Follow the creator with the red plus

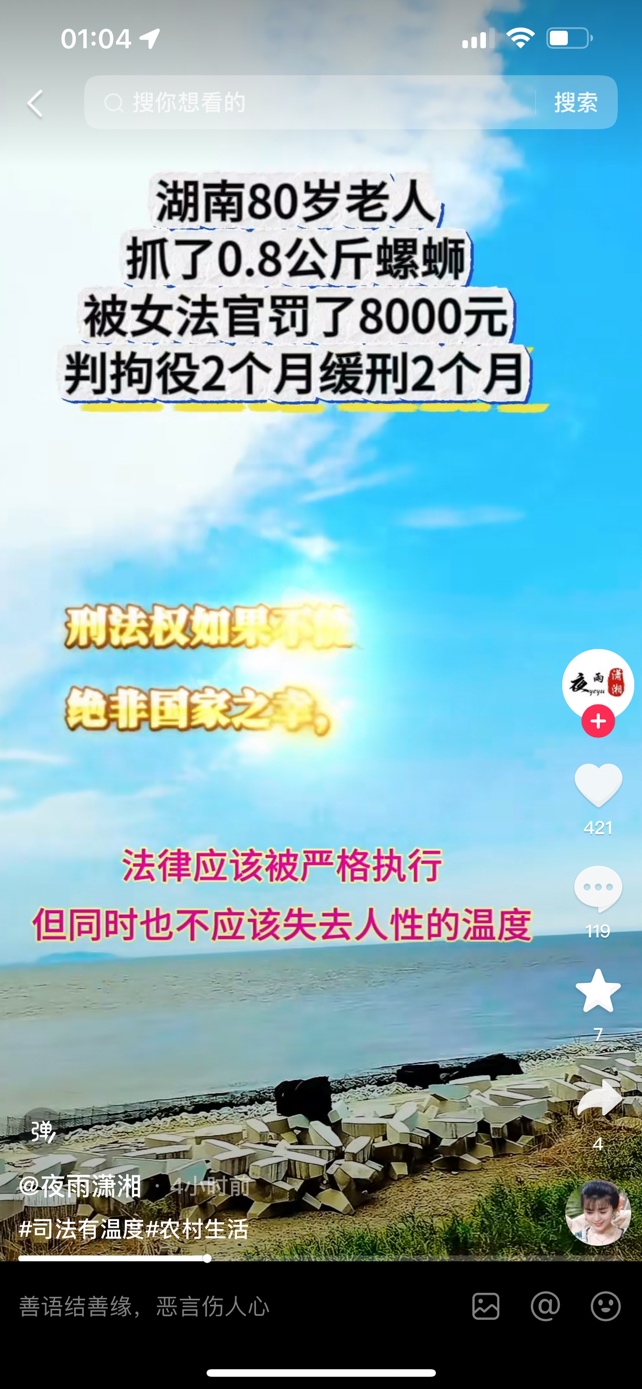598,721
